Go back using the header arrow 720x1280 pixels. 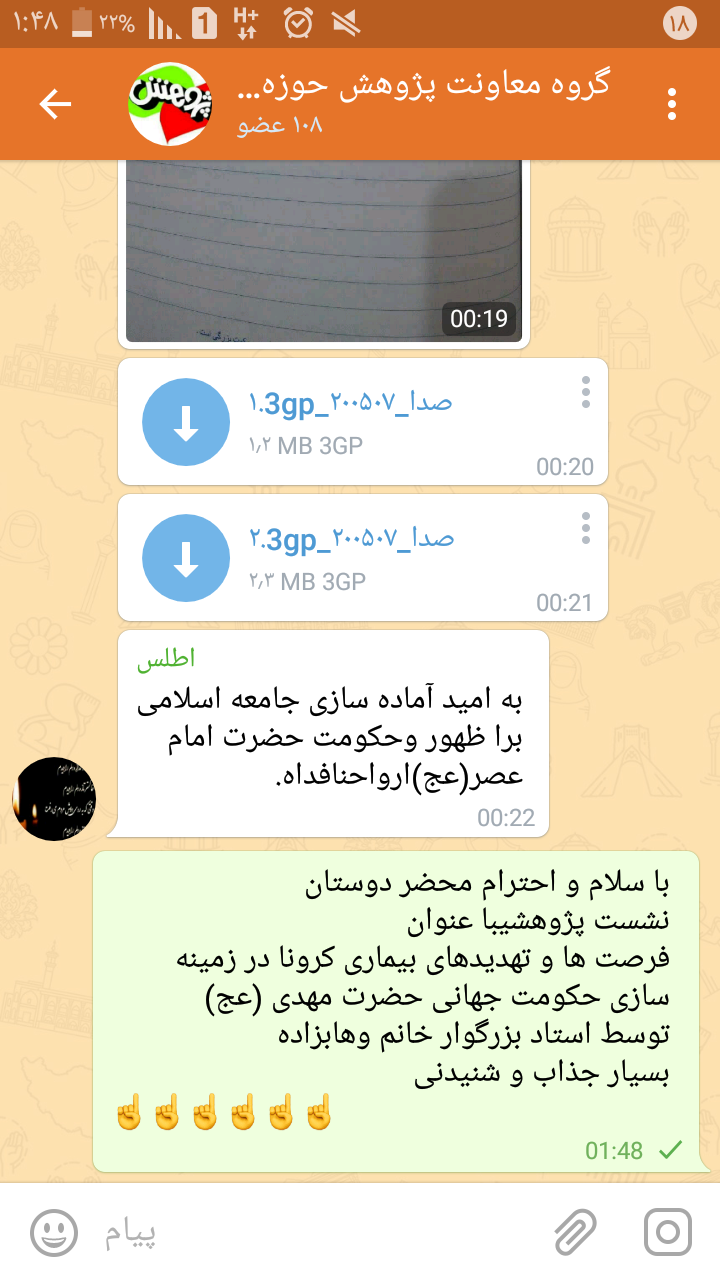[55, 104]
